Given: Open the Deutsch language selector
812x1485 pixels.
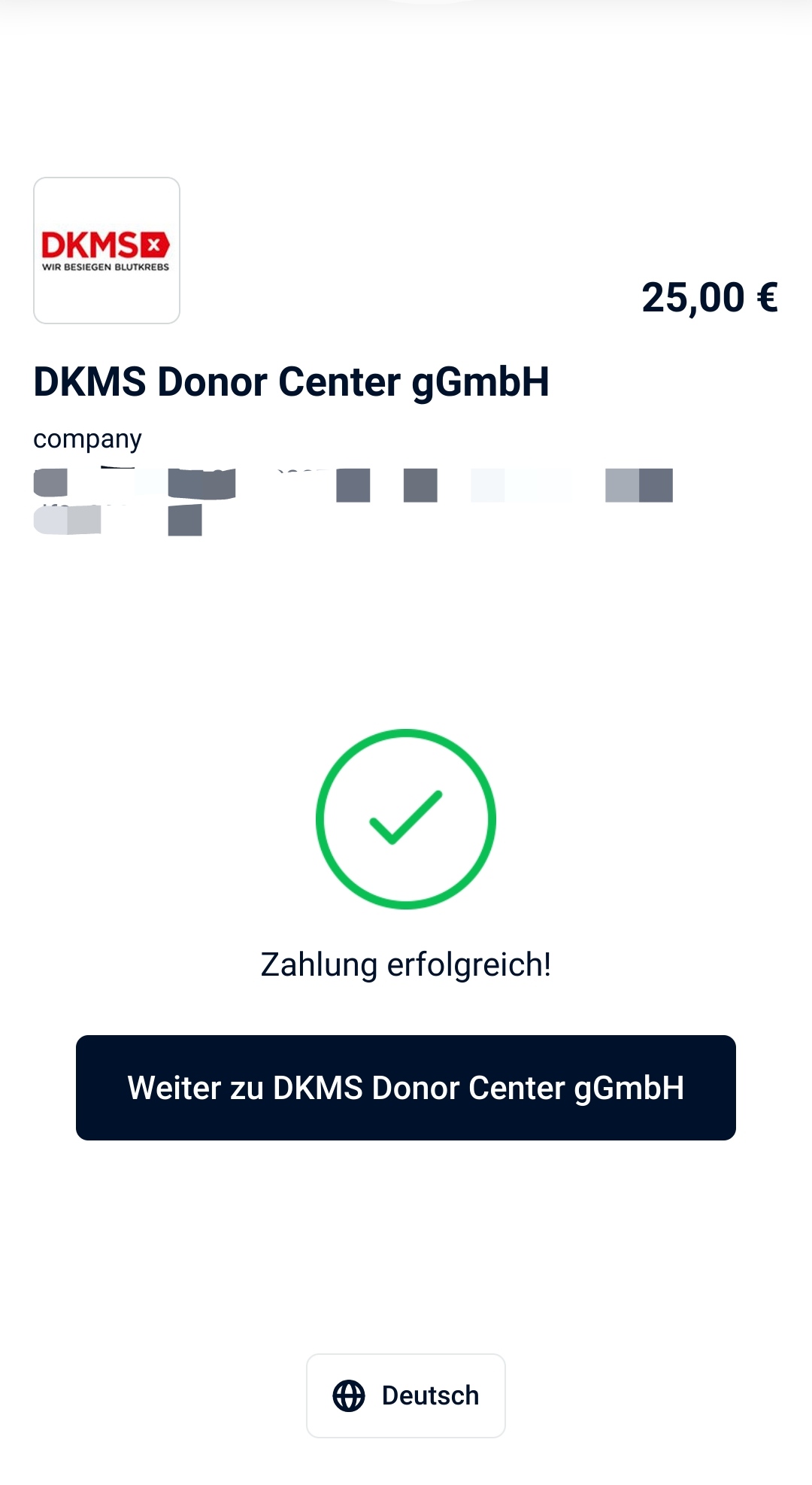Looking at the screenshot, I should click(405, 1395).
